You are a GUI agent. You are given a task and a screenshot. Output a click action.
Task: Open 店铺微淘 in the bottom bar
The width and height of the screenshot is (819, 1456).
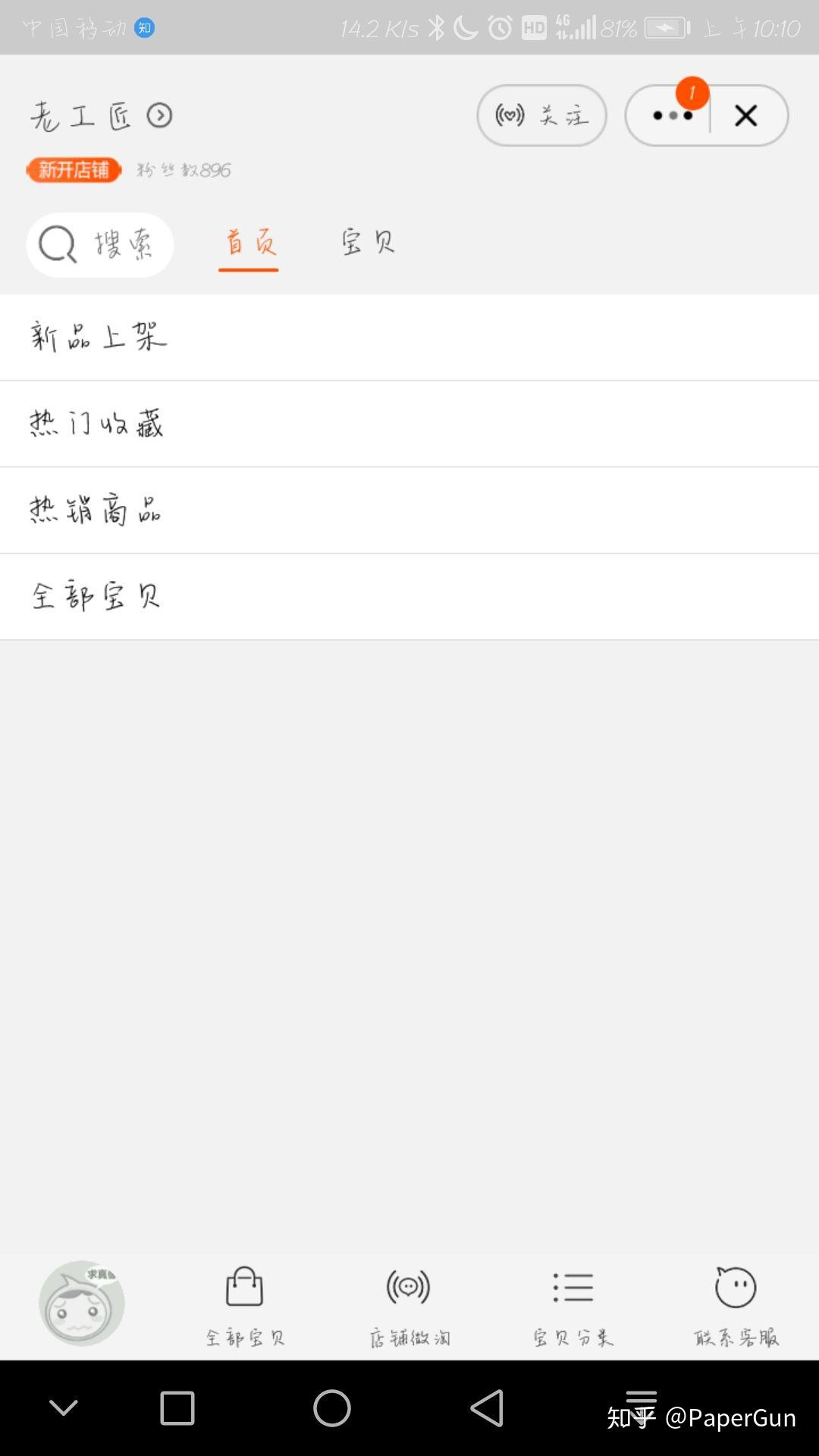[409, 1306]
